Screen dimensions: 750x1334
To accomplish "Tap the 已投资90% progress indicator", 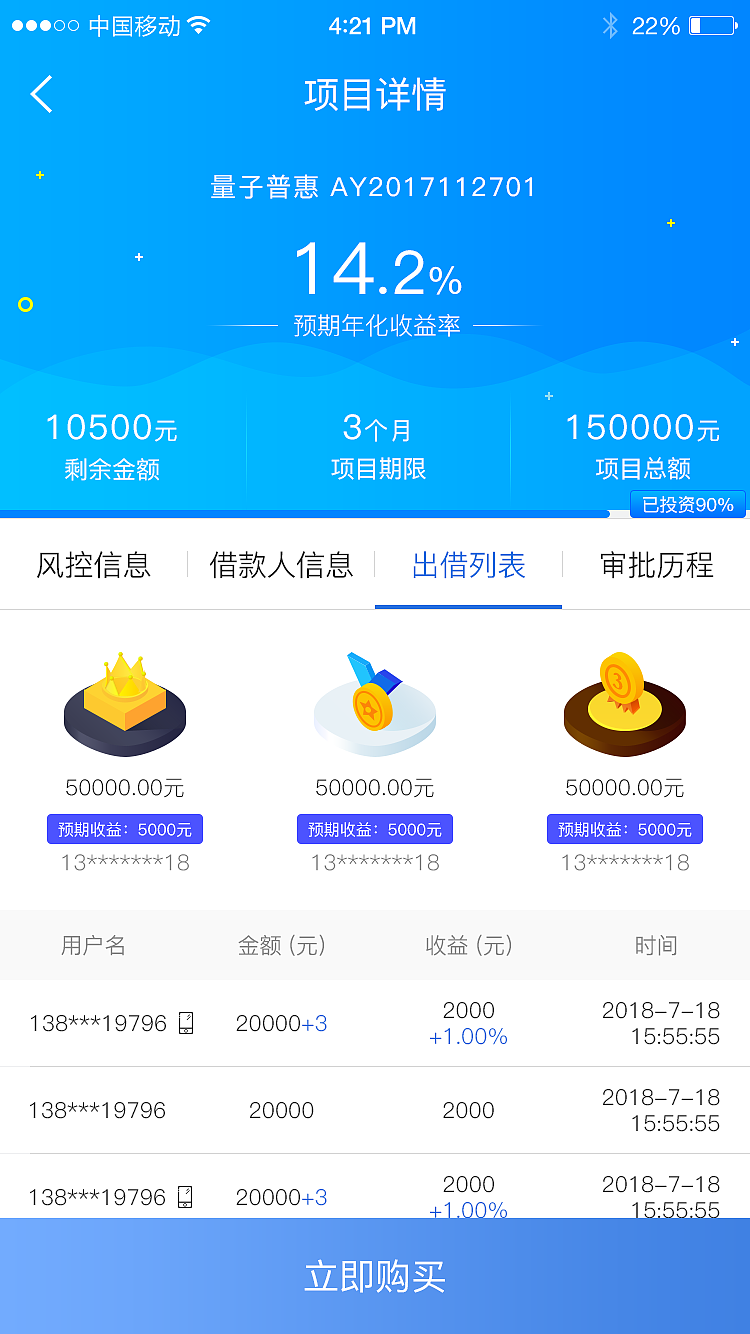I will coord(686,505).
